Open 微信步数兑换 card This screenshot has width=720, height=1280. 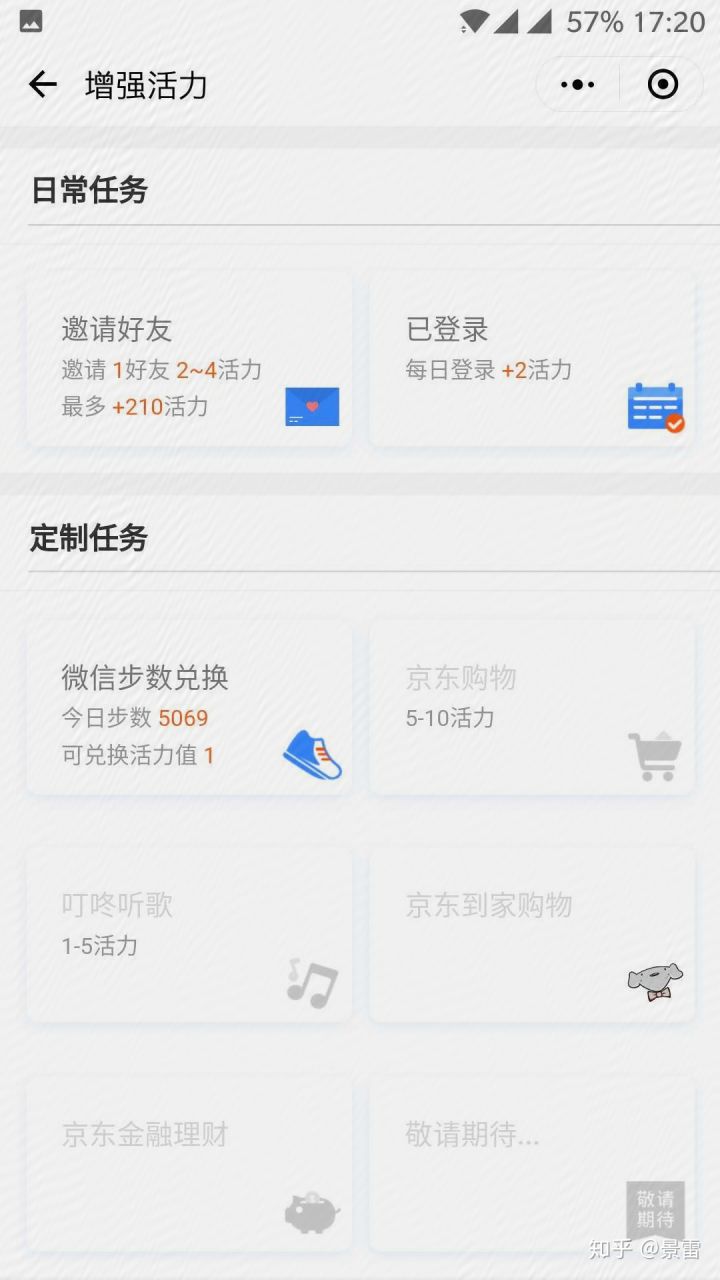click(x=189, y=708)
